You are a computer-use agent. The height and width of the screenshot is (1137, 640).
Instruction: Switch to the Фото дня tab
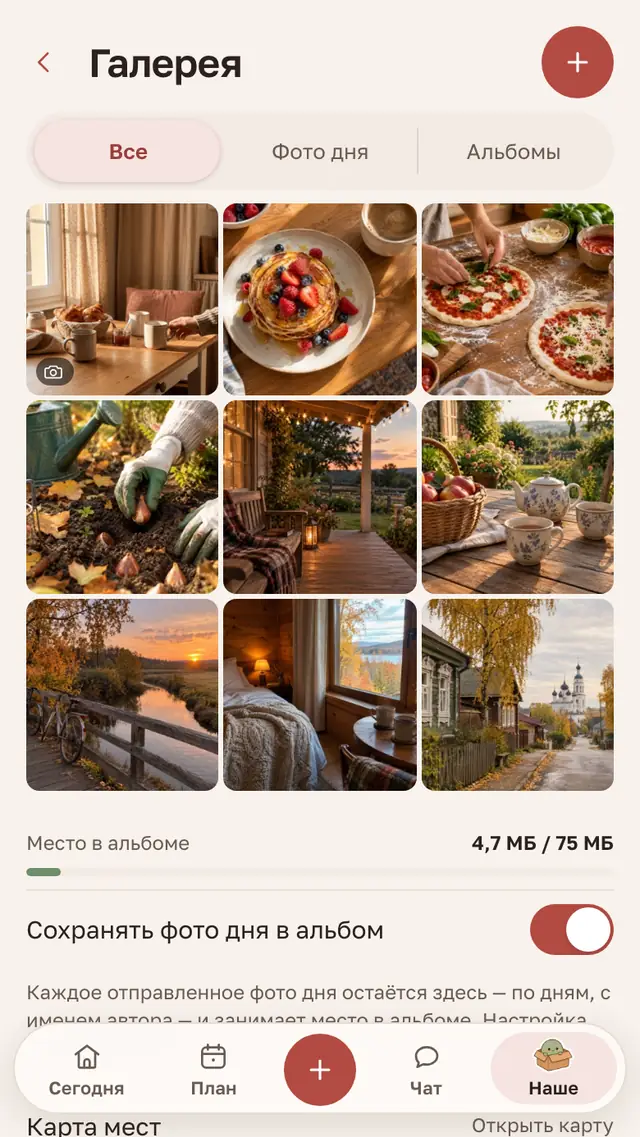(x=320, y=152)
